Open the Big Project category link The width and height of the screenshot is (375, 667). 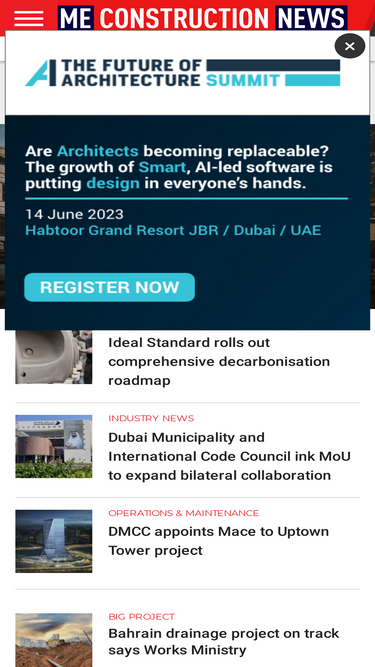coord(141,616)
